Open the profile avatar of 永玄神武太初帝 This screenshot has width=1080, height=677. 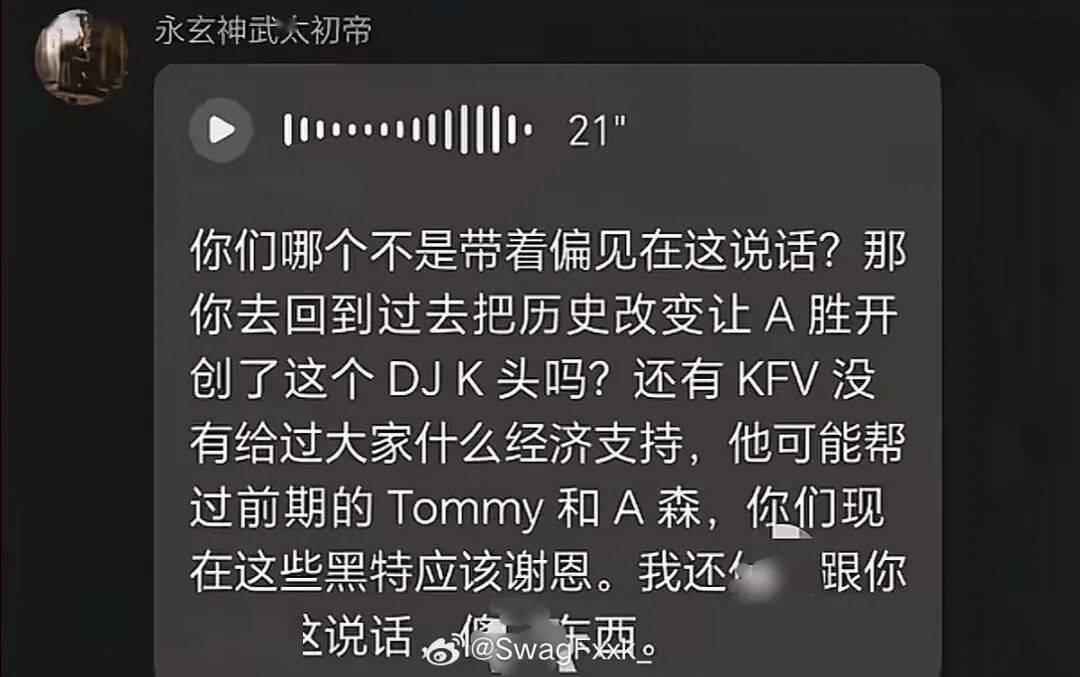pos(81,57)
